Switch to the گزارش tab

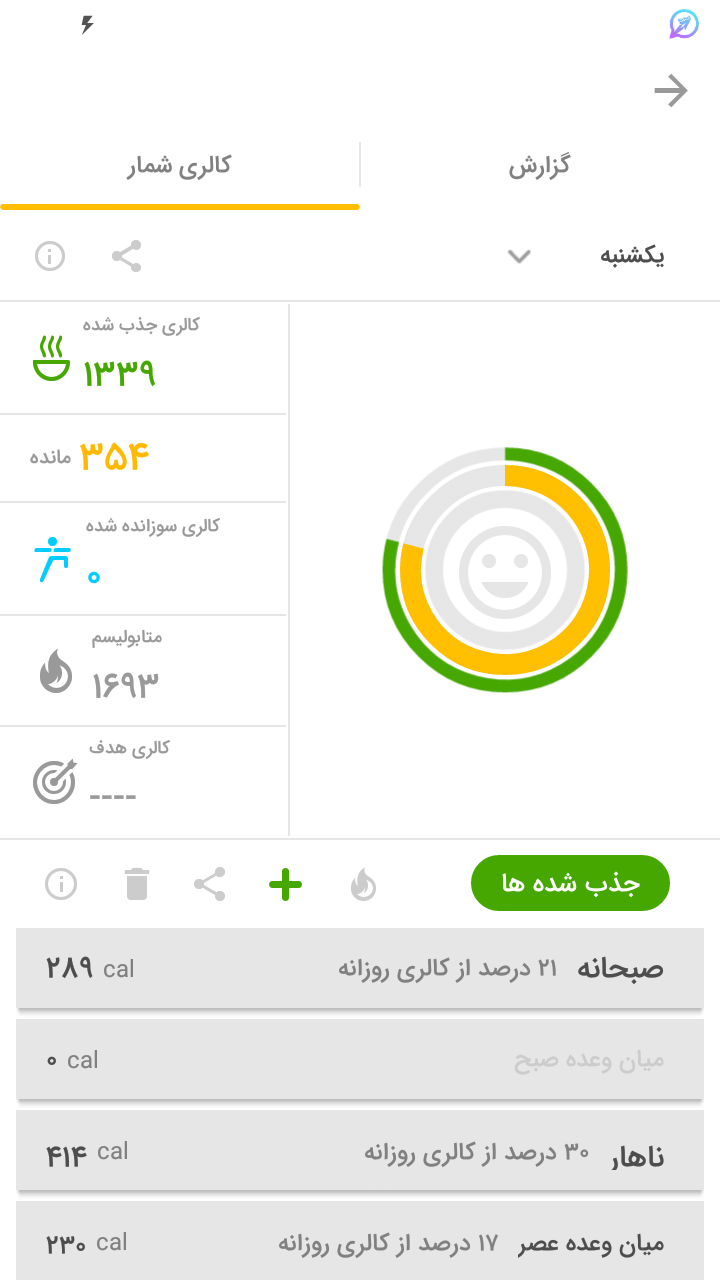point(540,166)
